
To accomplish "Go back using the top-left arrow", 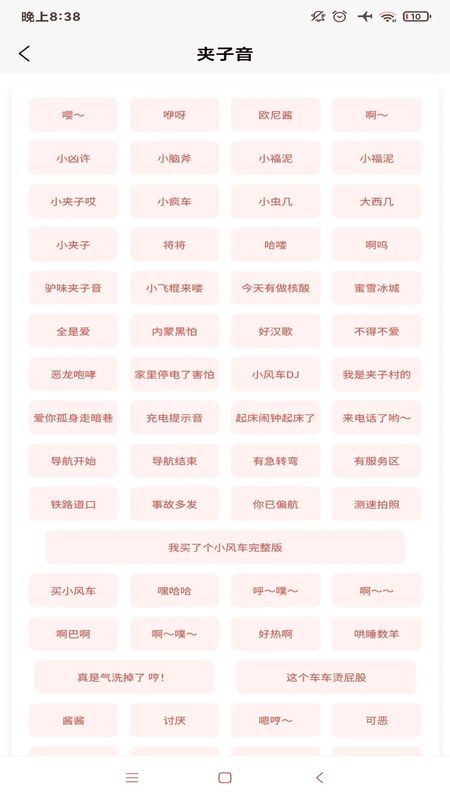I will [24, 54].
